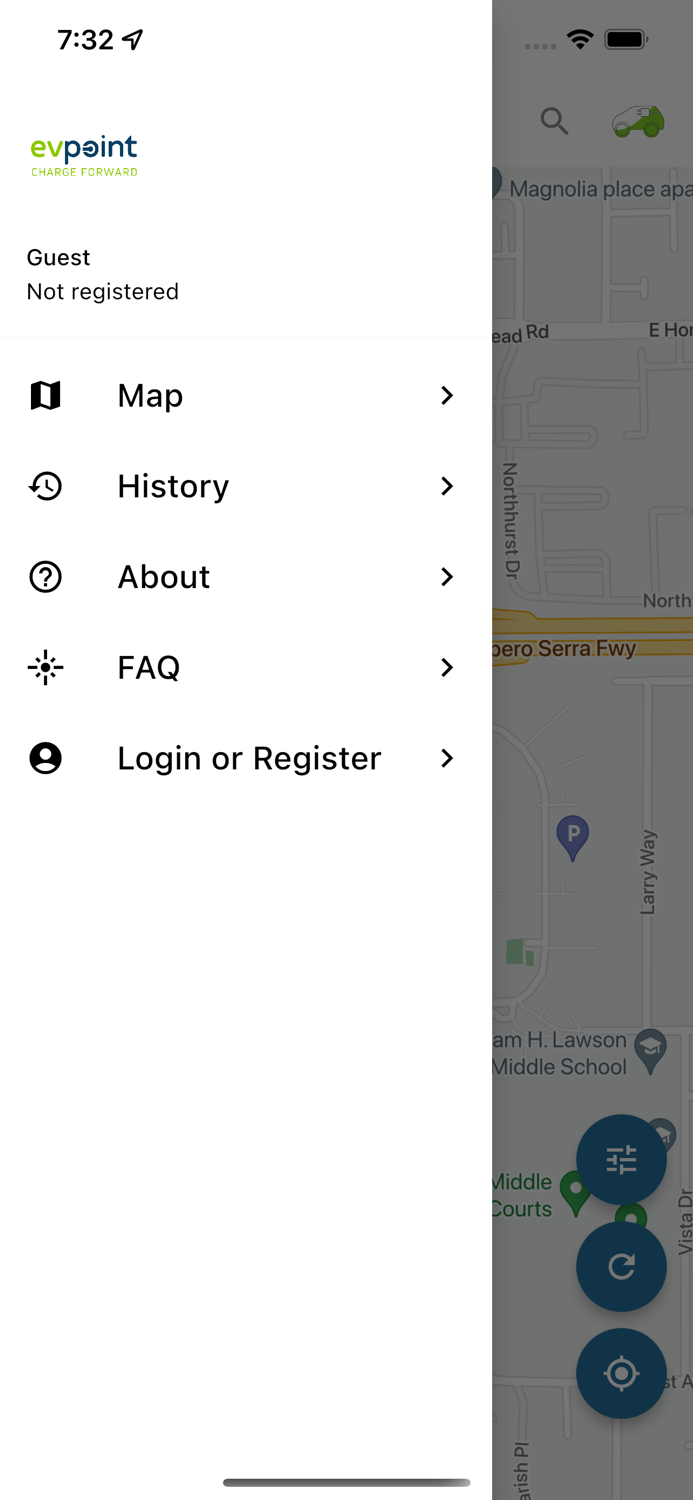693x1500 pixels.
Task: Go to the About page
Action: pyautogui.click(x=246, y=577)
